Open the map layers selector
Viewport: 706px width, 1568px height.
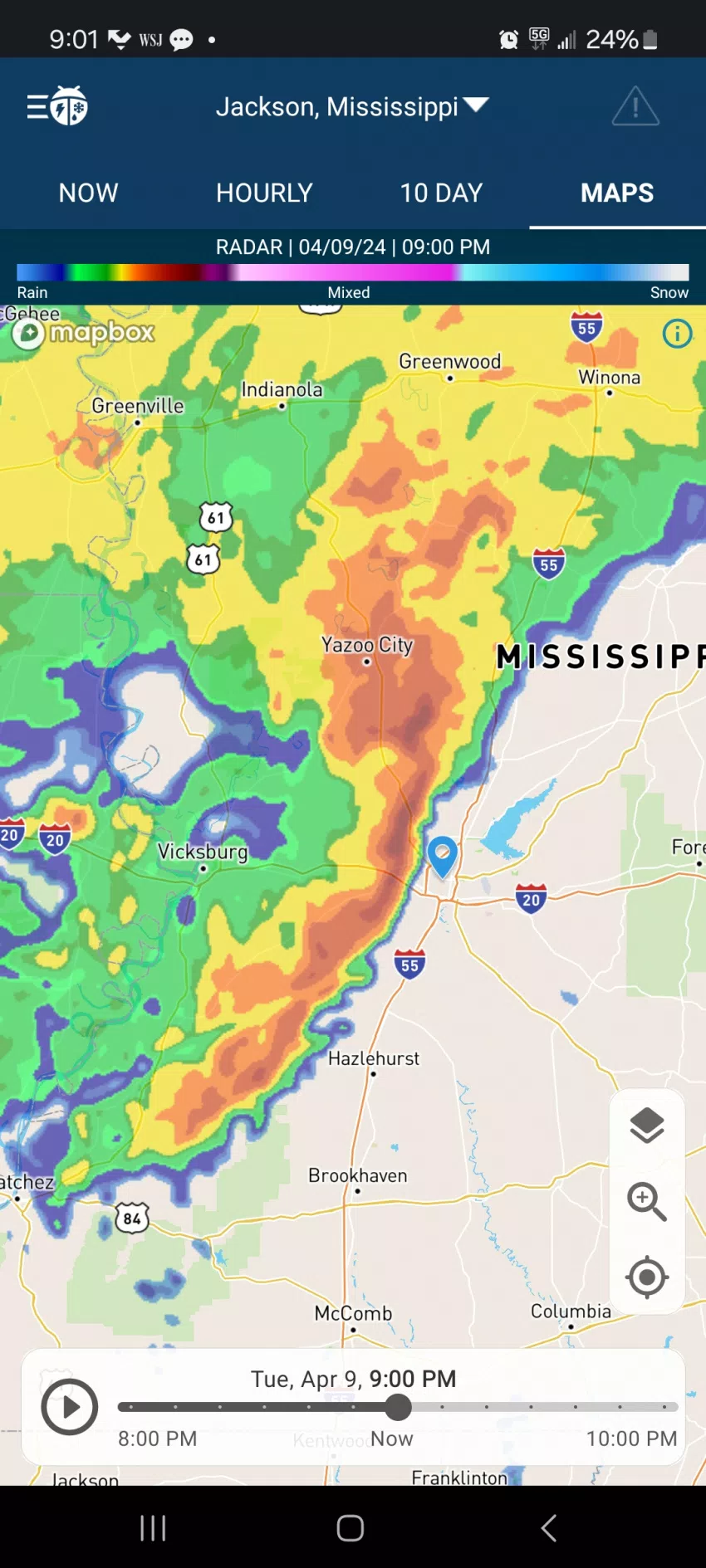click(x=647, y=1126)
